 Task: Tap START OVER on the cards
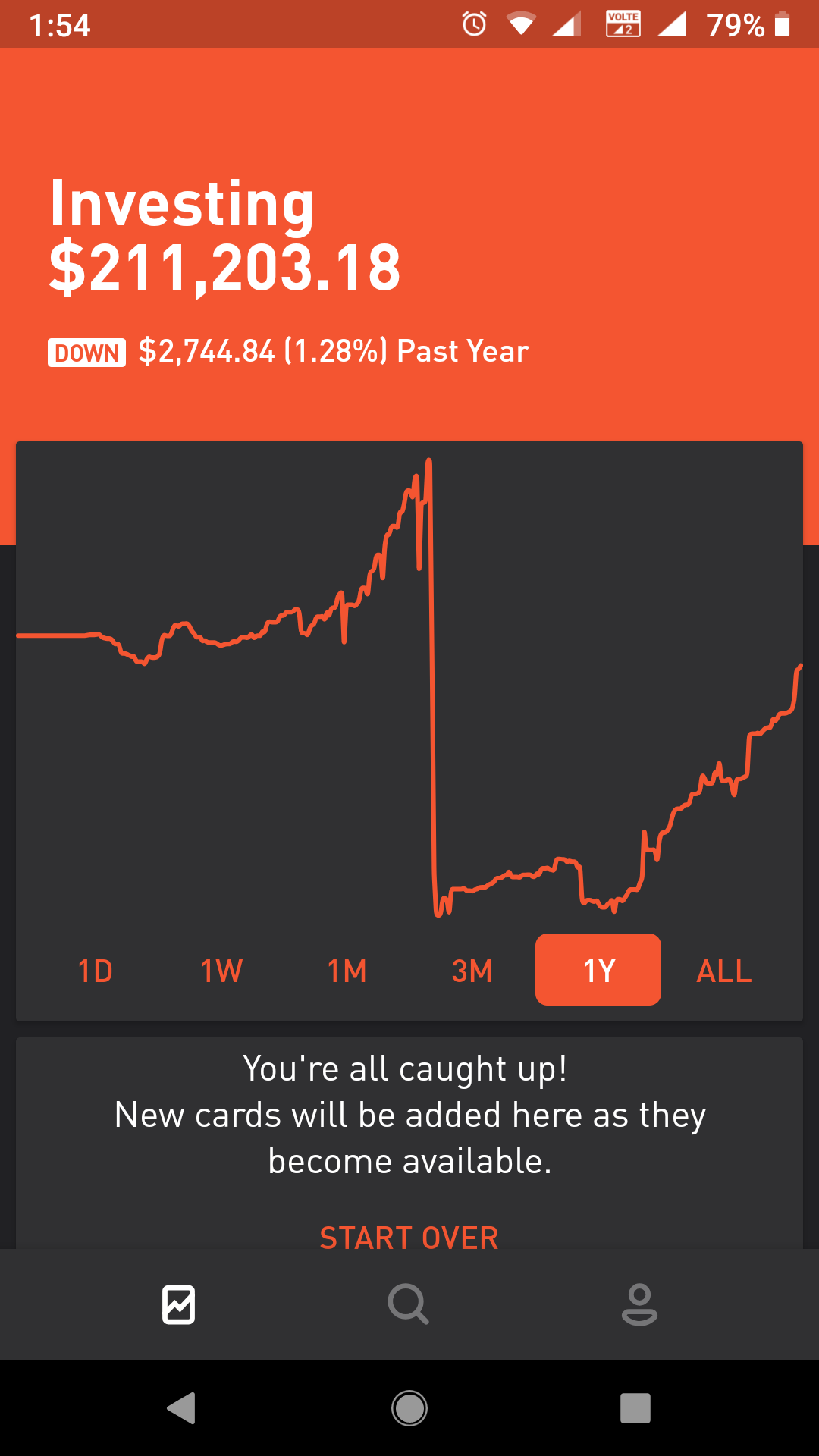pos(409,1237)
